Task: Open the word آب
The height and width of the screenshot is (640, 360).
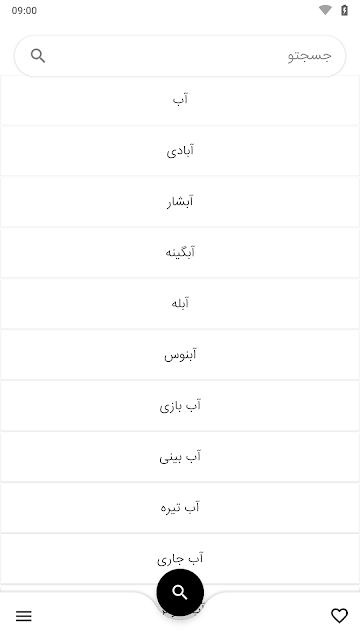Action: point(180,100)
